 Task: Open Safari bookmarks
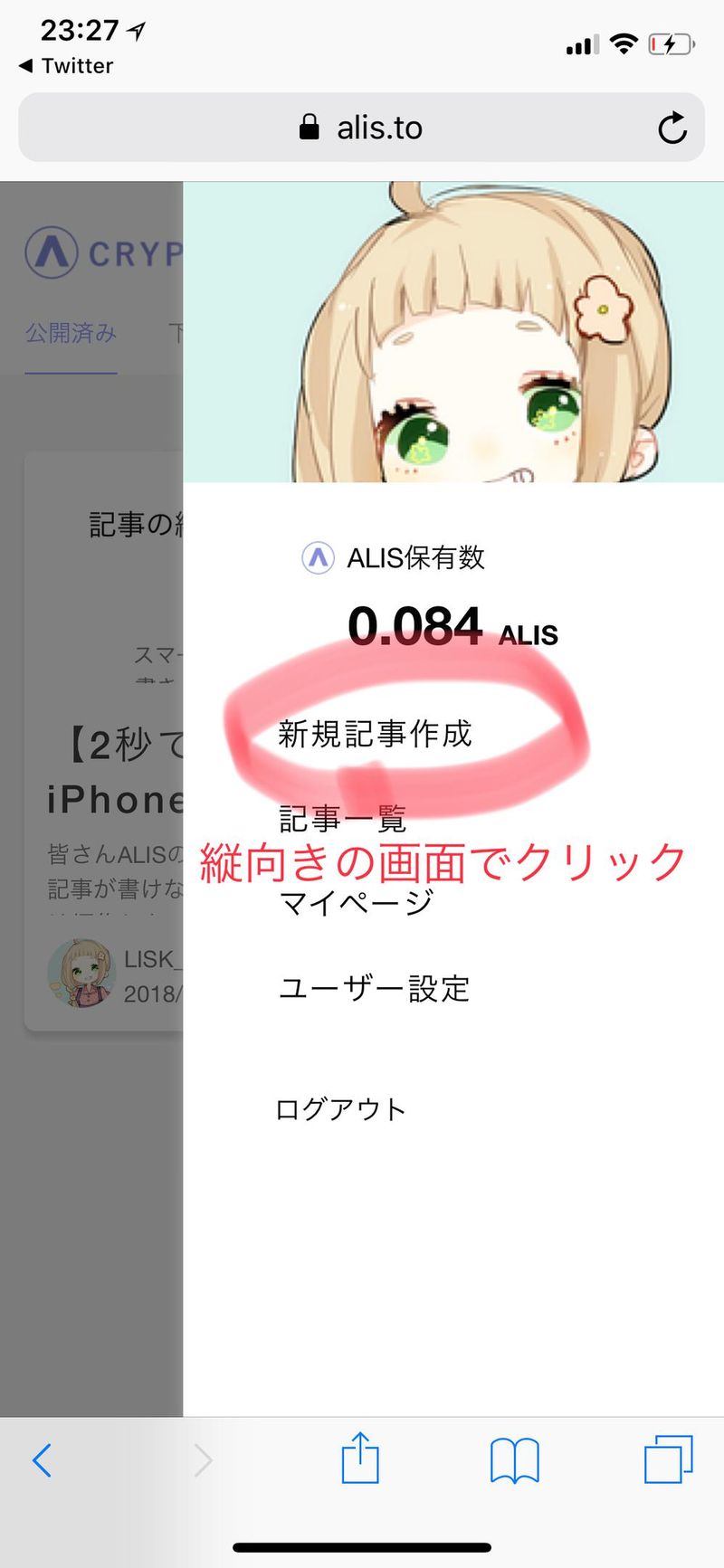pos(514,1460)
